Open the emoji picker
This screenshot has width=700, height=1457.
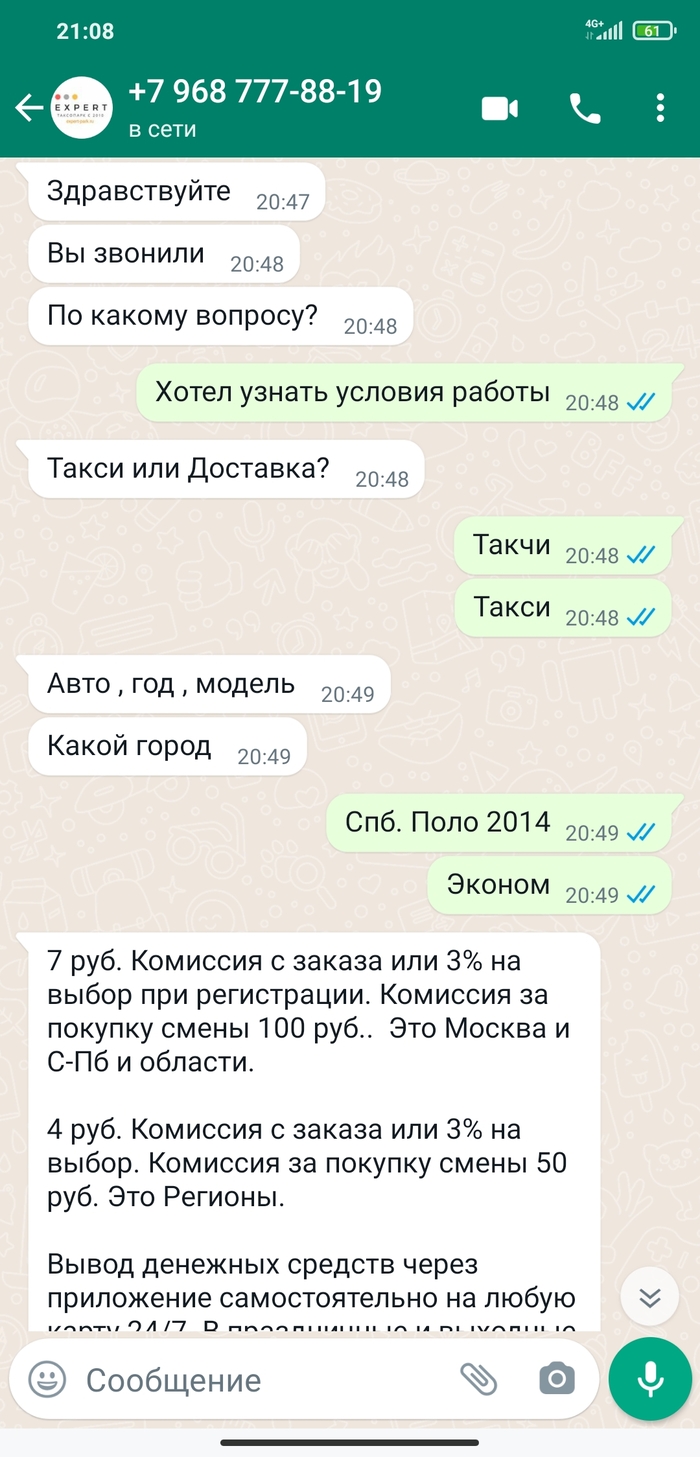pyautogui.click(x=46, y=1380)
